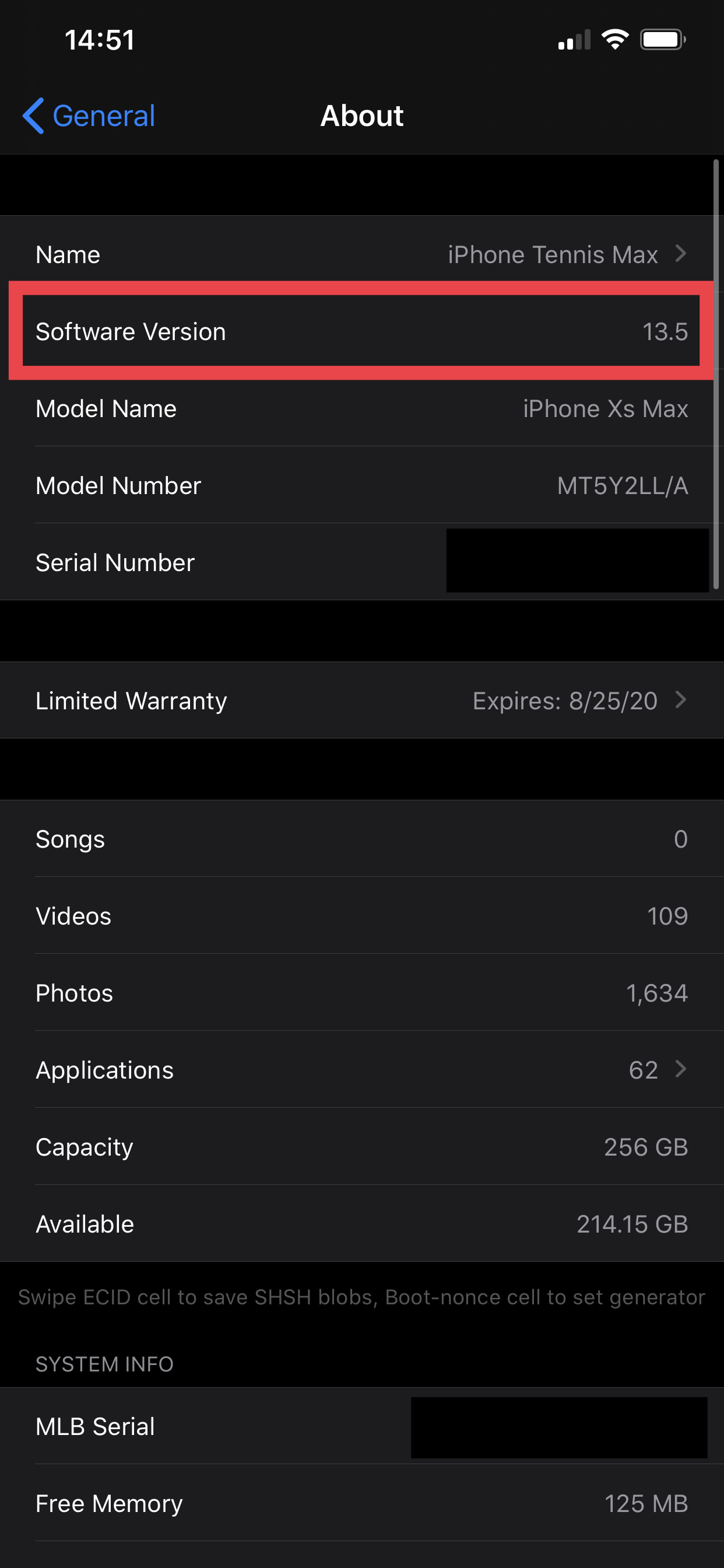
Task: Tap Model Name to reveal model number
Action: pyautogui.click(x=362, y=408)
